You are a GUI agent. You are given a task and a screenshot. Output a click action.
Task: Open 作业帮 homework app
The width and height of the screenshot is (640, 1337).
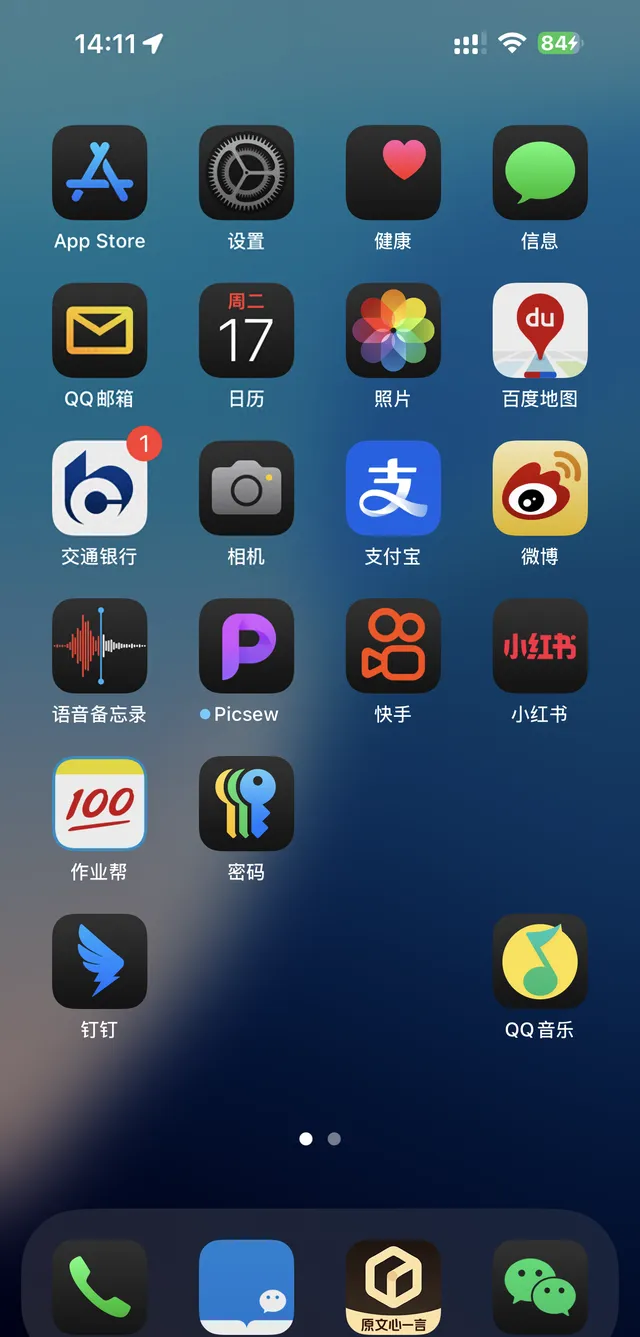(x=99, y=804)
